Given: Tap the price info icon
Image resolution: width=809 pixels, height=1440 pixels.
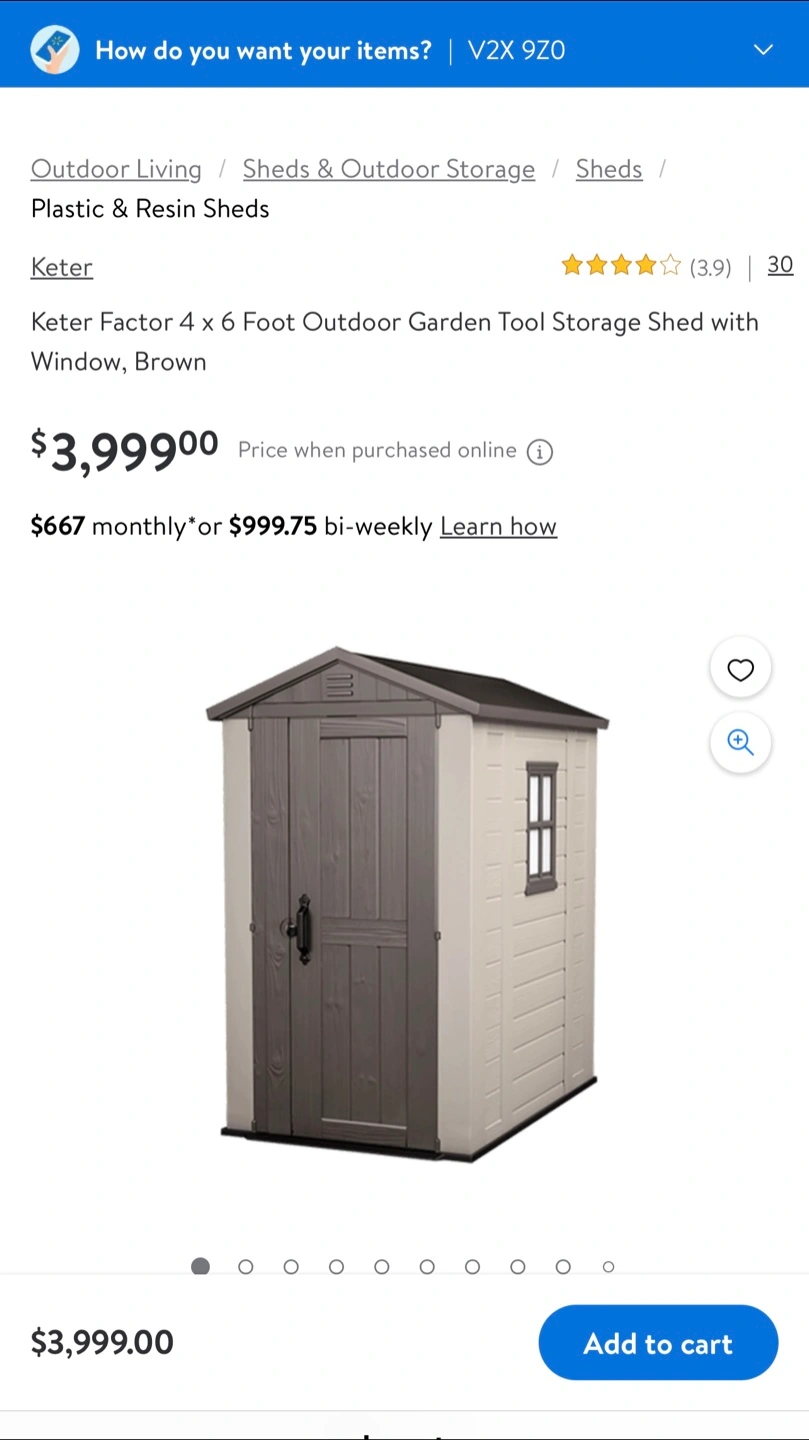Looking at the screenshot, I should [540, 452].
